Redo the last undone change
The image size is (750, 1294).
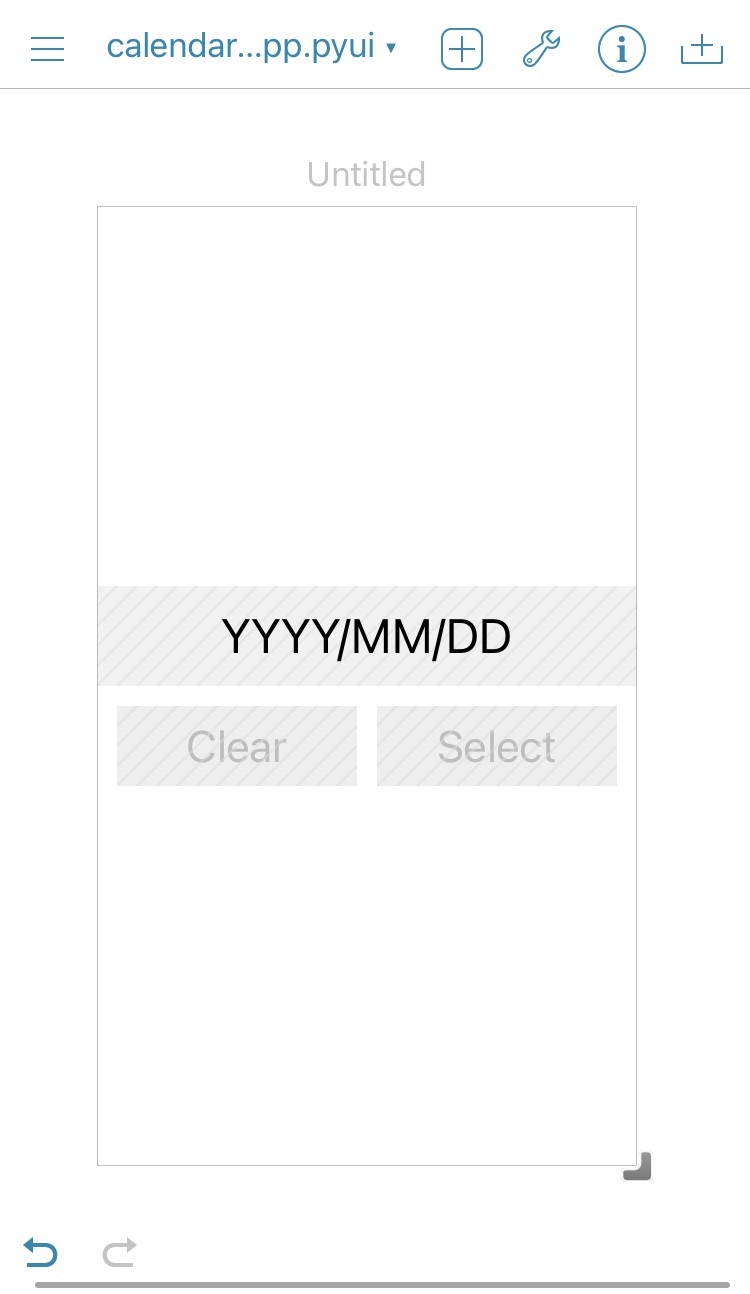coord(120,1252)
